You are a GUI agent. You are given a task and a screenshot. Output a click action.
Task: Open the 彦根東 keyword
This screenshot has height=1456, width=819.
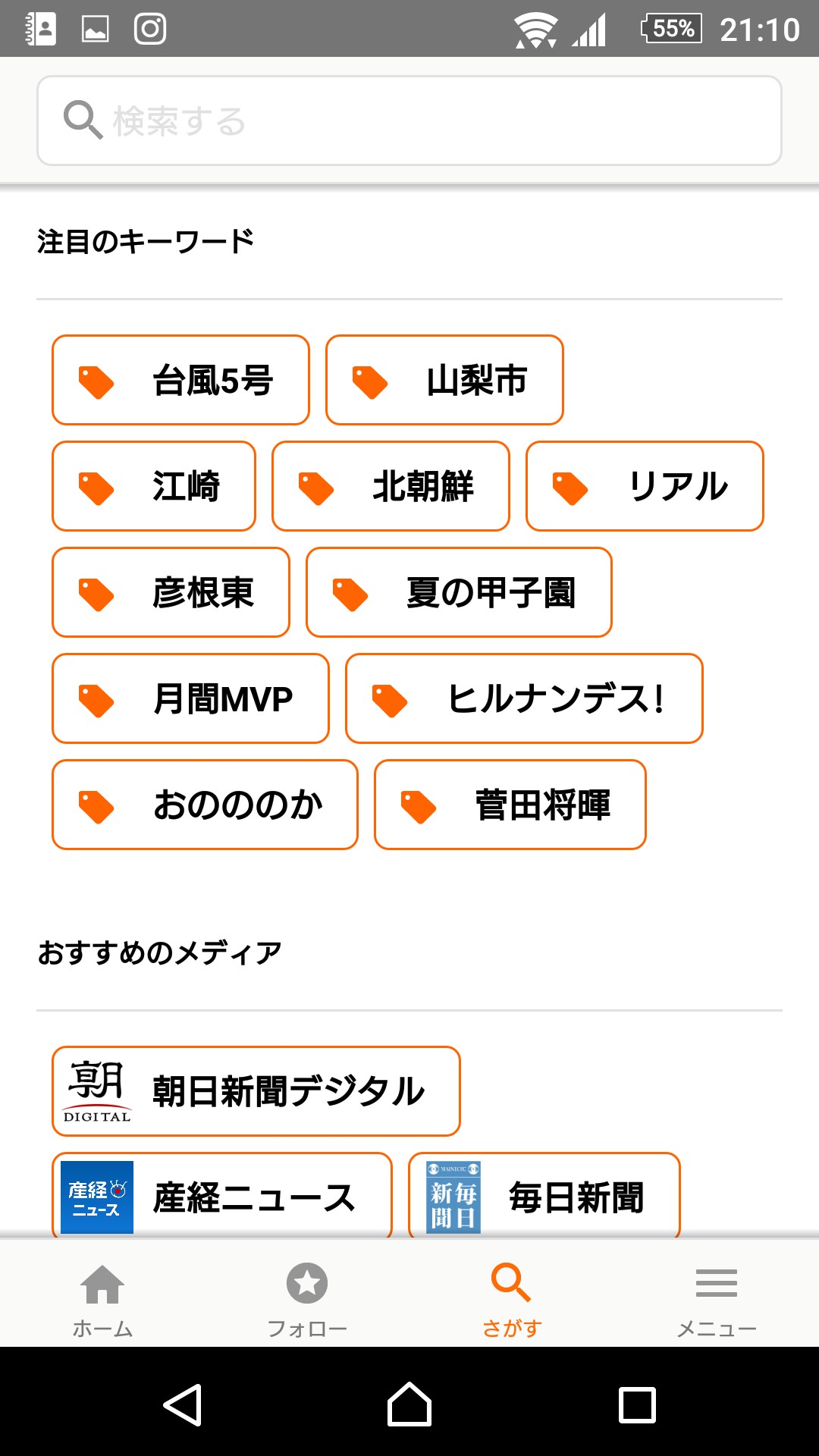(171, 592)
